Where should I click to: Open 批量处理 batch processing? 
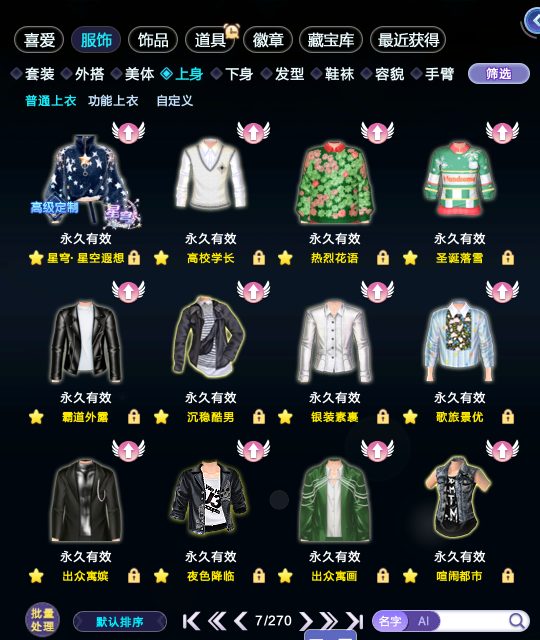pos(42,620)
